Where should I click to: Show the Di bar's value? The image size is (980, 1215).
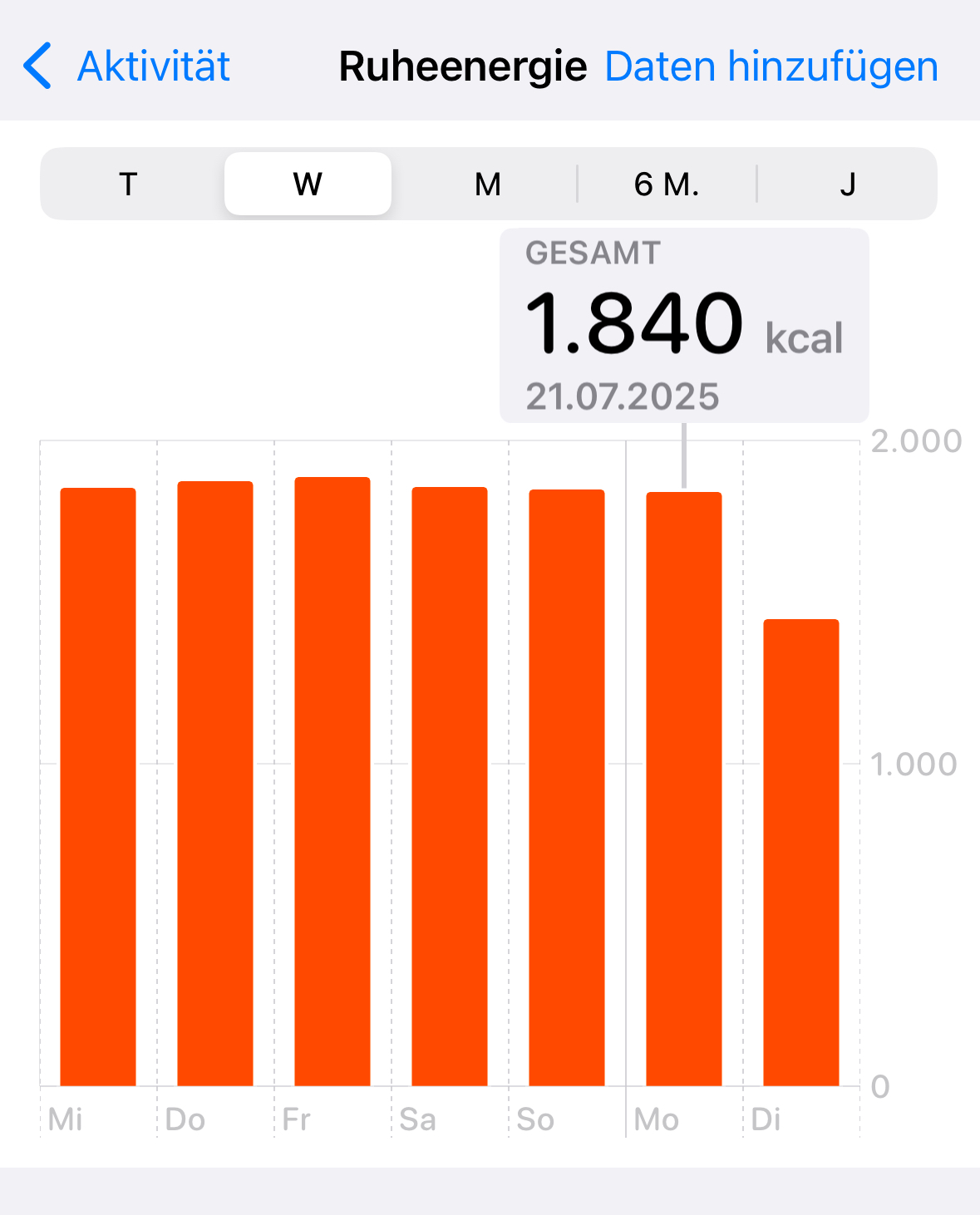(x=801, y=852)
